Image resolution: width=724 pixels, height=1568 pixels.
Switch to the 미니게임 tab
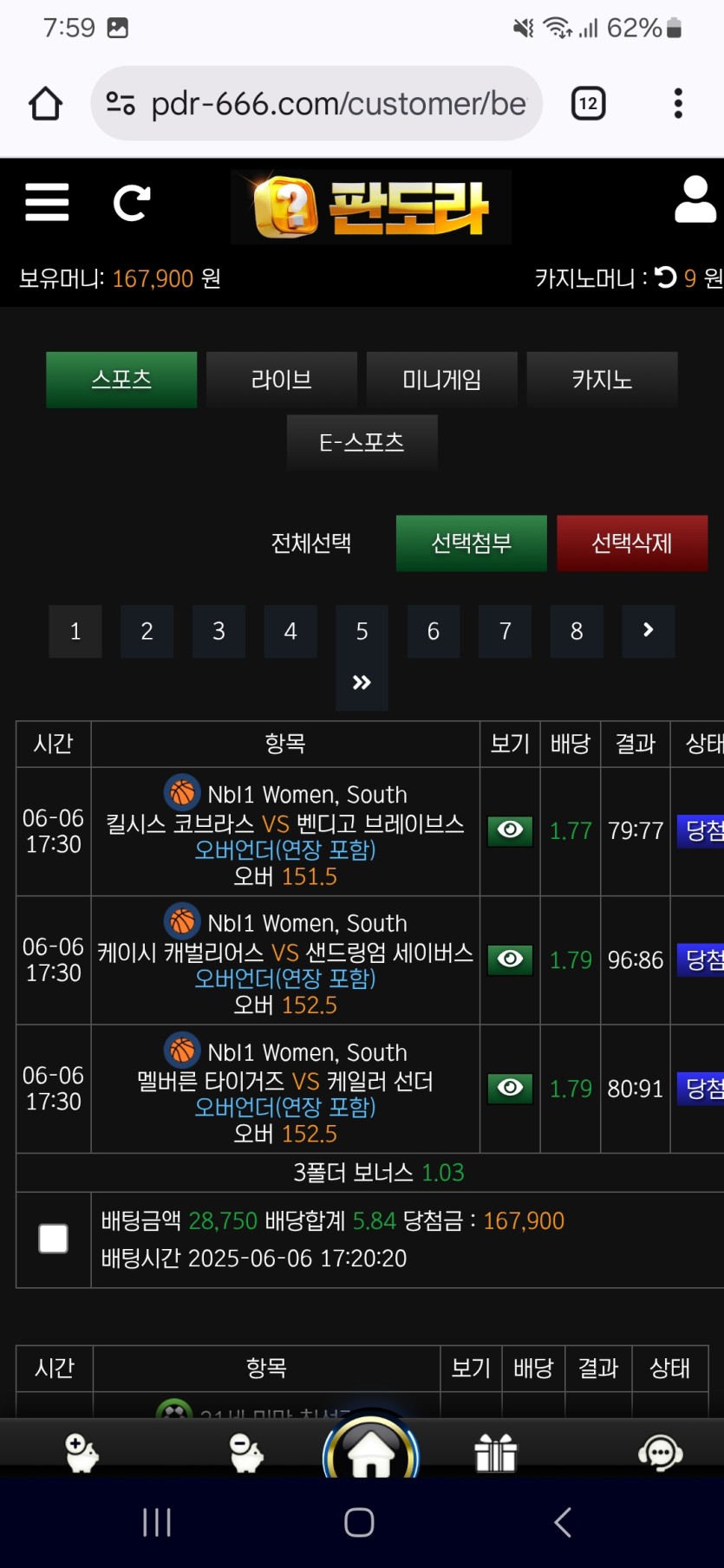tap(441, 380)
